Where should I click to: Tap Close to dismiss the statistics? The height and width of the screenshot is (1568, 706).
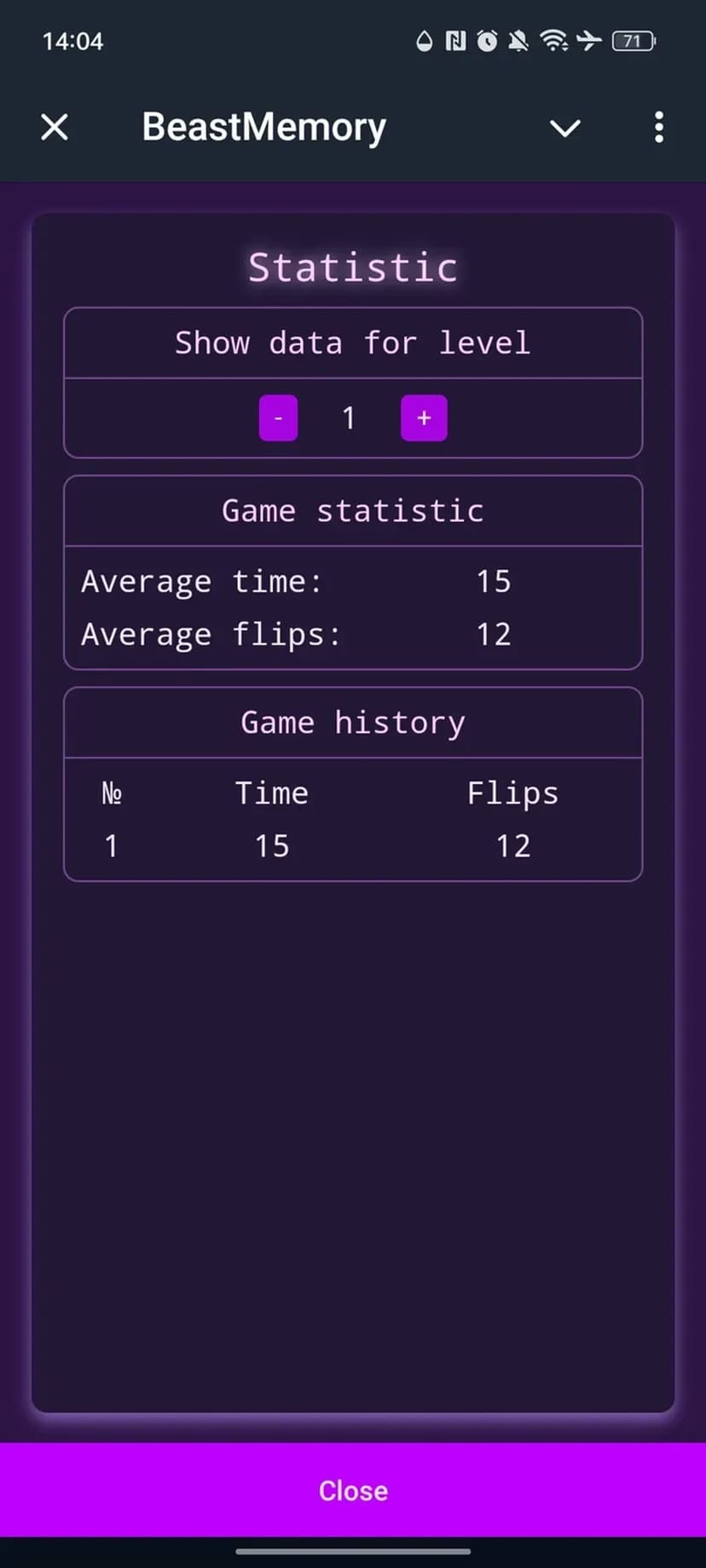point(353,1490)
